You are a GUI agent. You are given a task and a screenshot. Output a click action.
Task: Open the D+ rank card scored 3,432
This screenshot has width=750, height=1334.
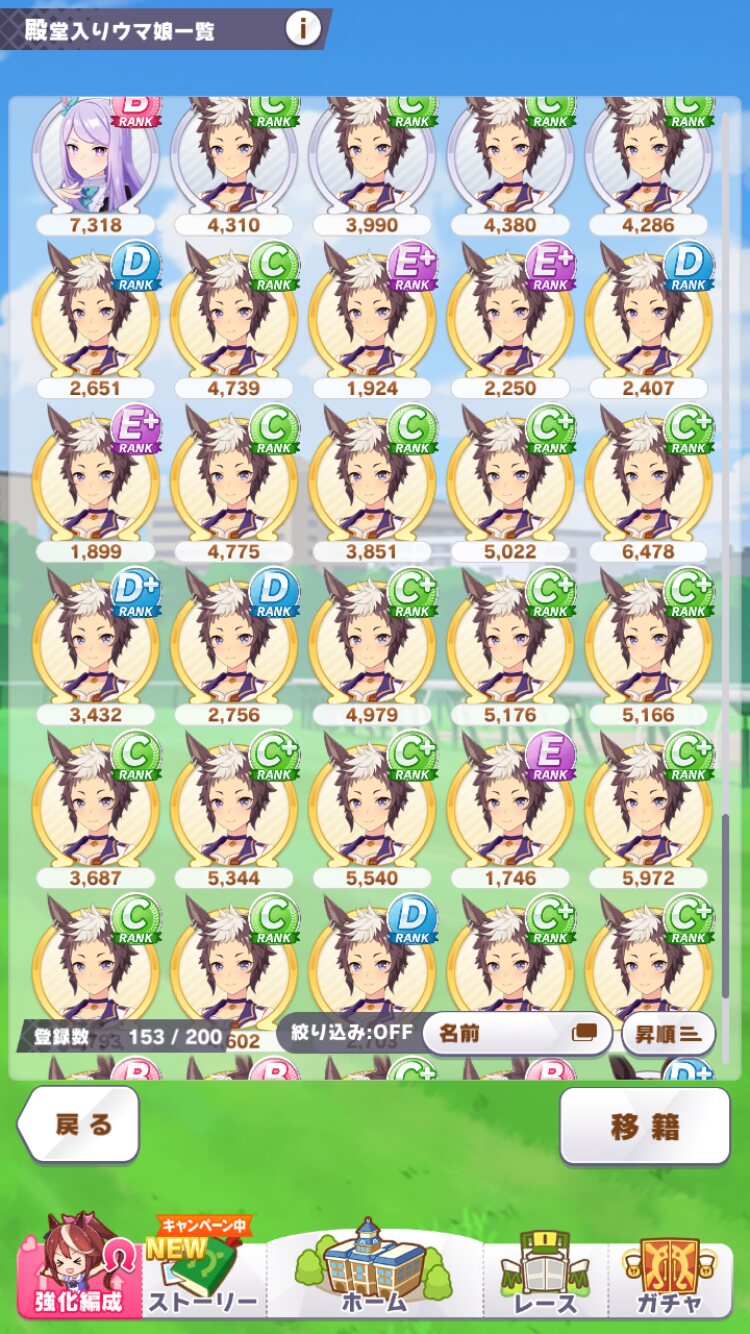pos(96,644)
